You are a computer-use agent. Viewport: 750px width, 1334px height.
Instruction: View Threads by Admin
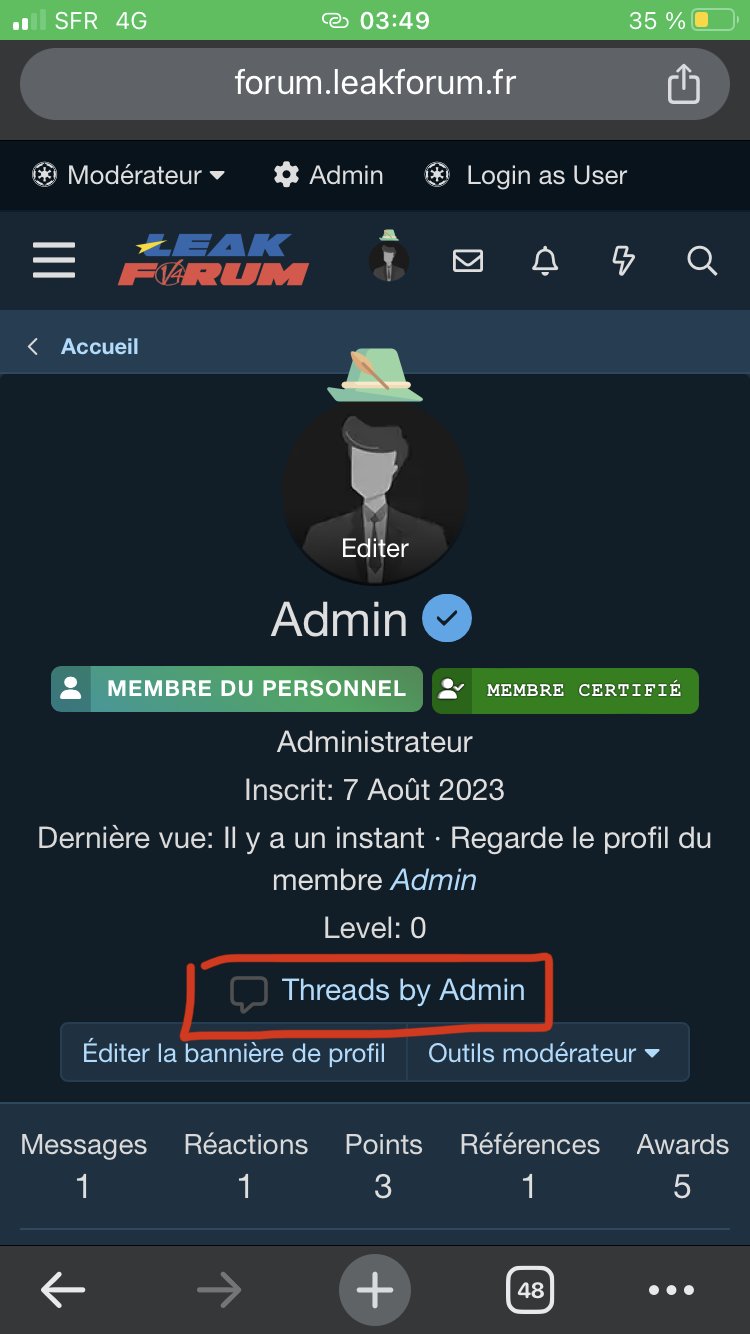pyautogui.click(x=402, y=990)
